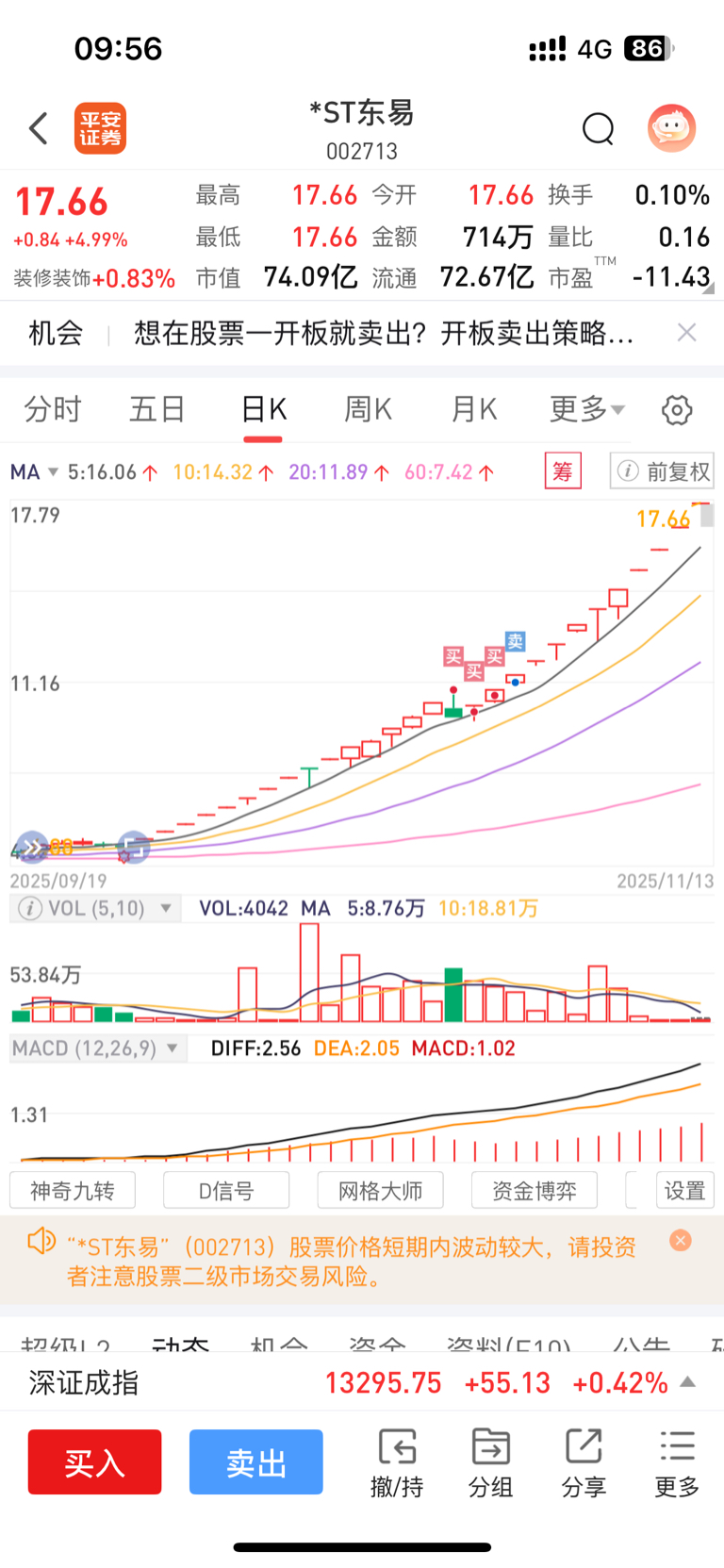
Task: Select the 神奇九转 indicator chip
Action: (x=73, y=1191)
